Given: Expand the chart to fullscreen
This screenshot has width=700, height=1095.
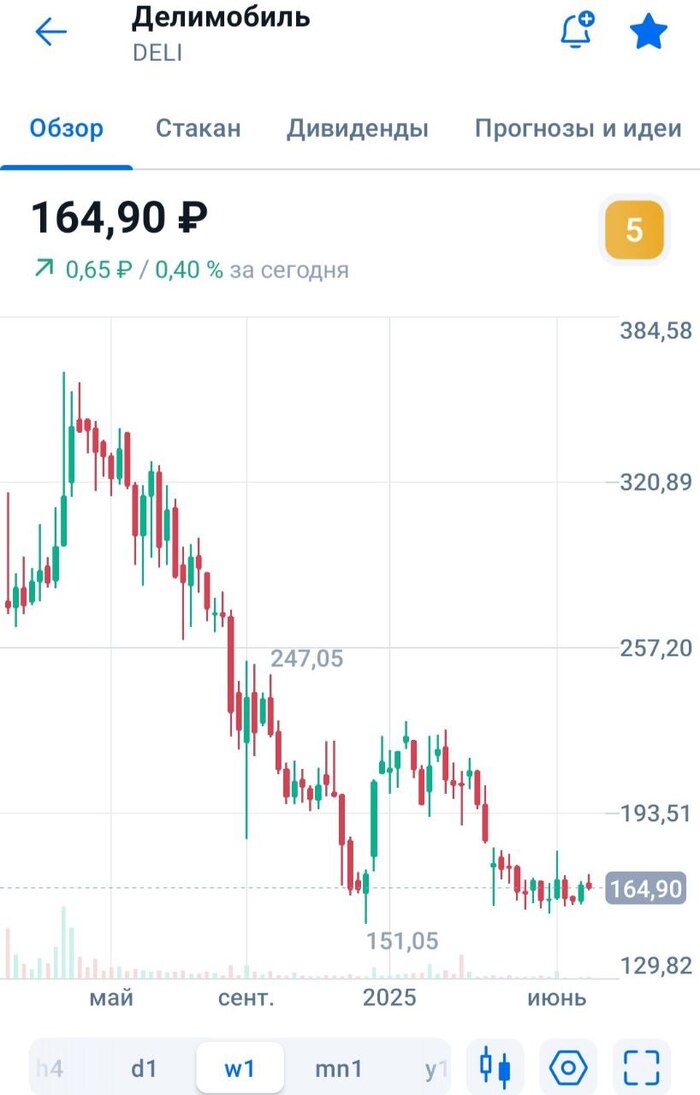Looking at the screenshot, I should coord(641,1067).
